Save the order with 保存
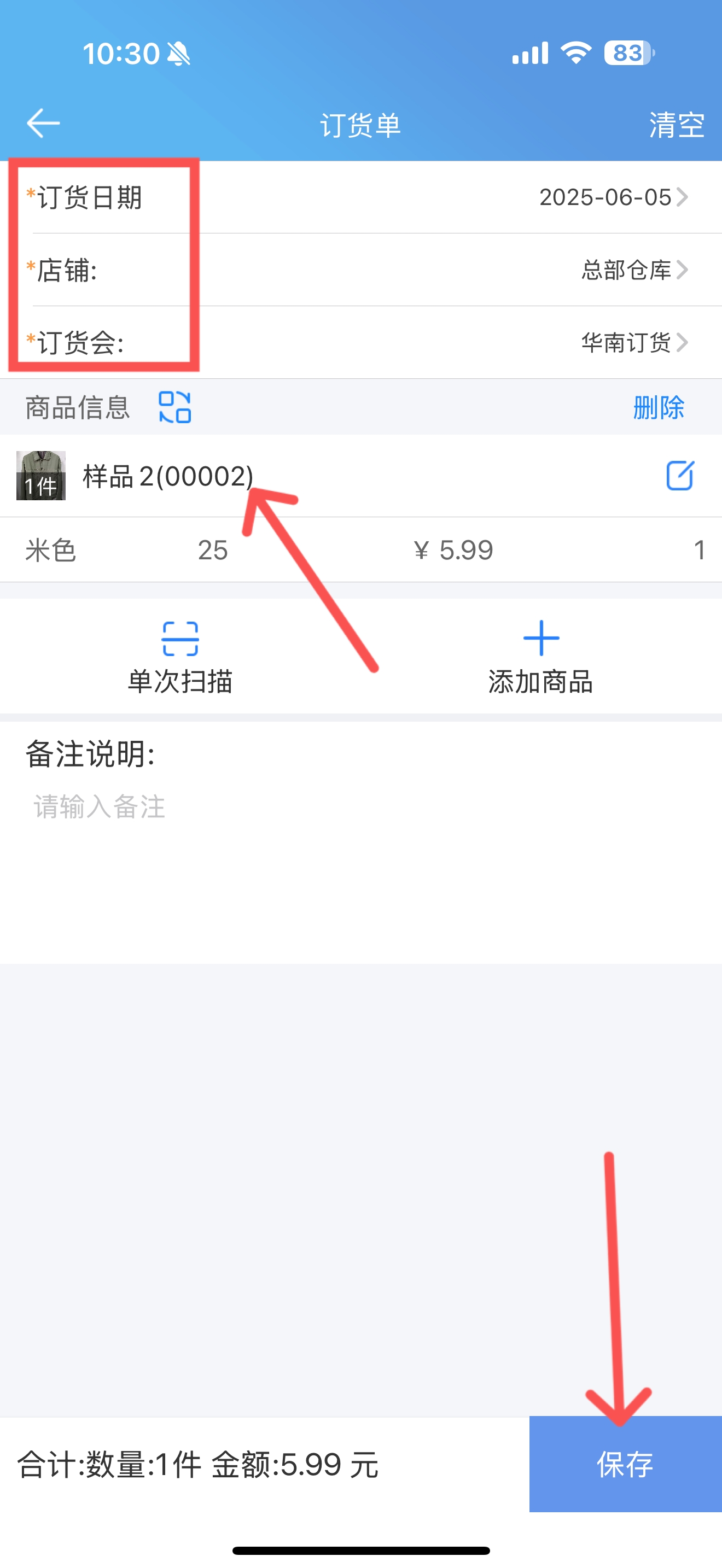 point(625,1464)
